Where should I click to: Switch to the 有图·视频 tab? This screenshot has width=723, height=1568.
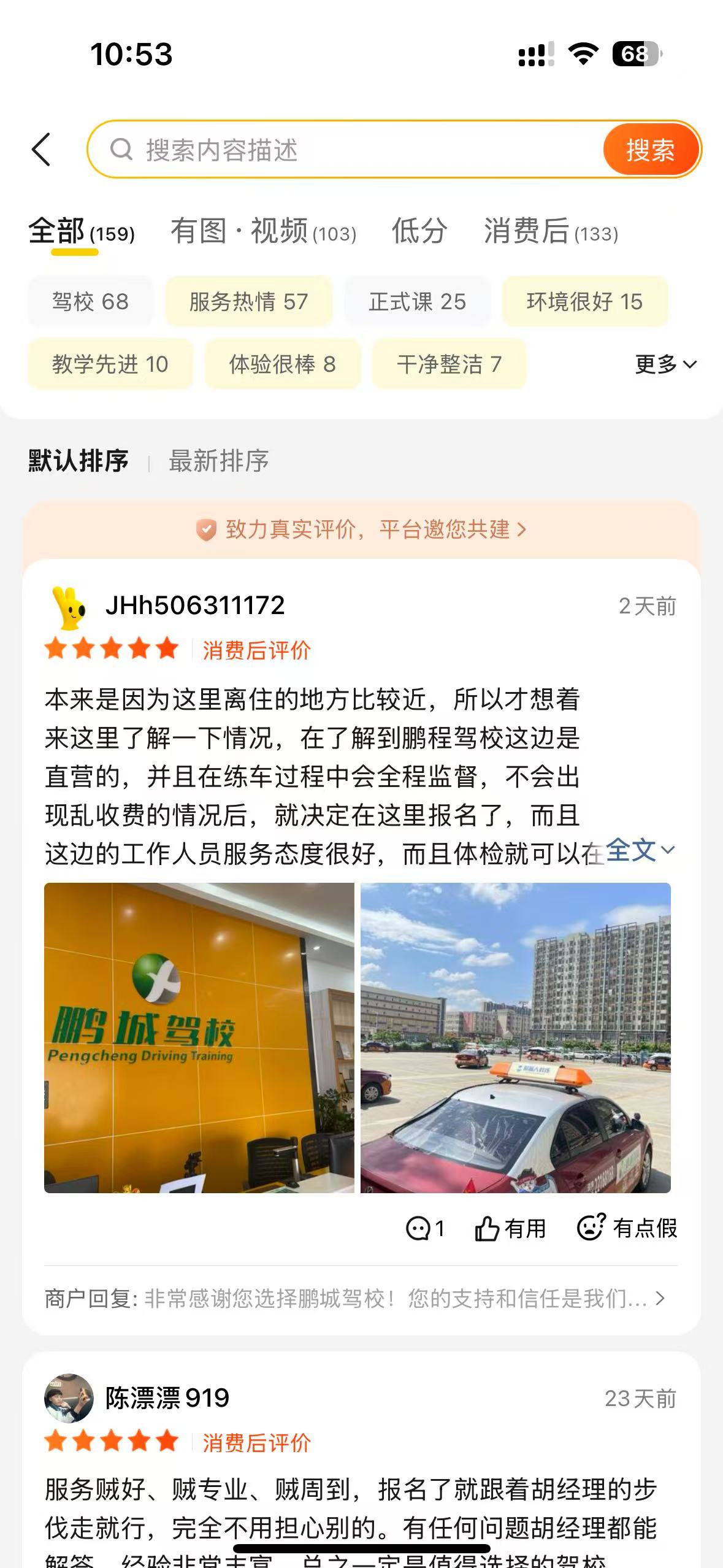coord(264,231)
